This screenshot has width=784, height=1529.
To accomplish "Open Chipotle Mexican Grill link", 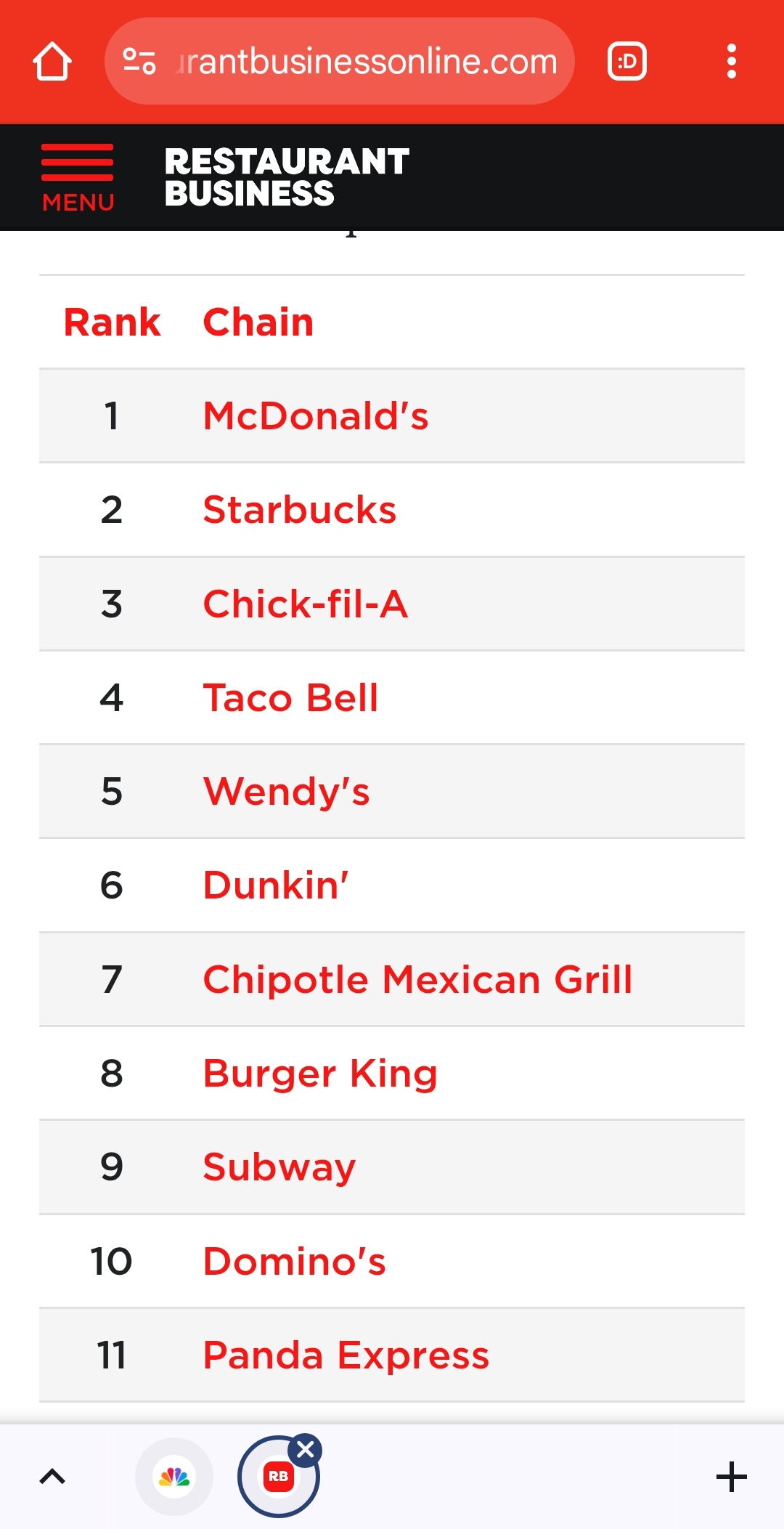I will click(418, 980).
